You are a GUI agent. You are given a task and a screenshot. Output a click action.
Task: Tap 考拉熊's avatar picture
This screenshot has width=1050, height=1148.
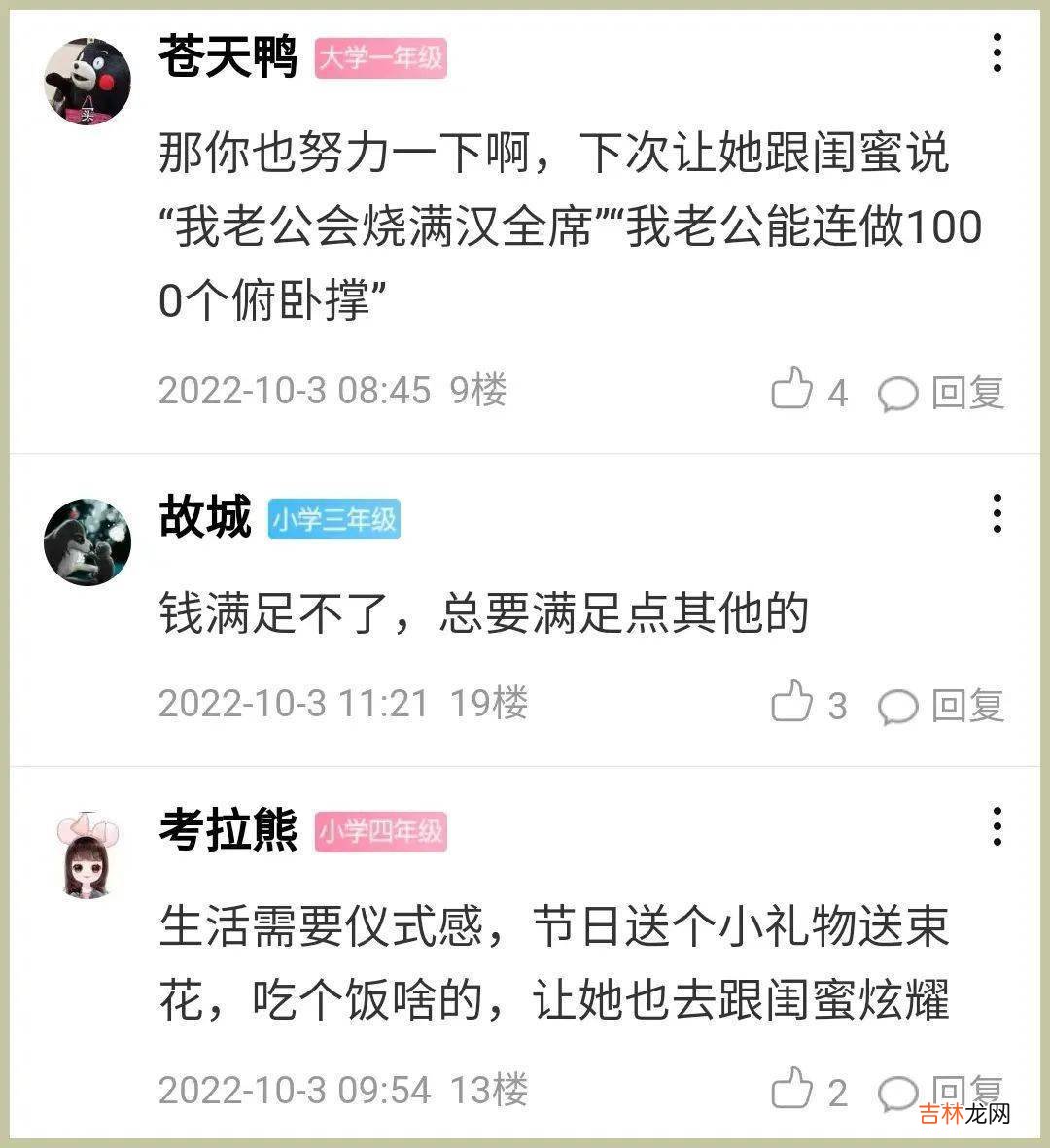click(87, 855)
